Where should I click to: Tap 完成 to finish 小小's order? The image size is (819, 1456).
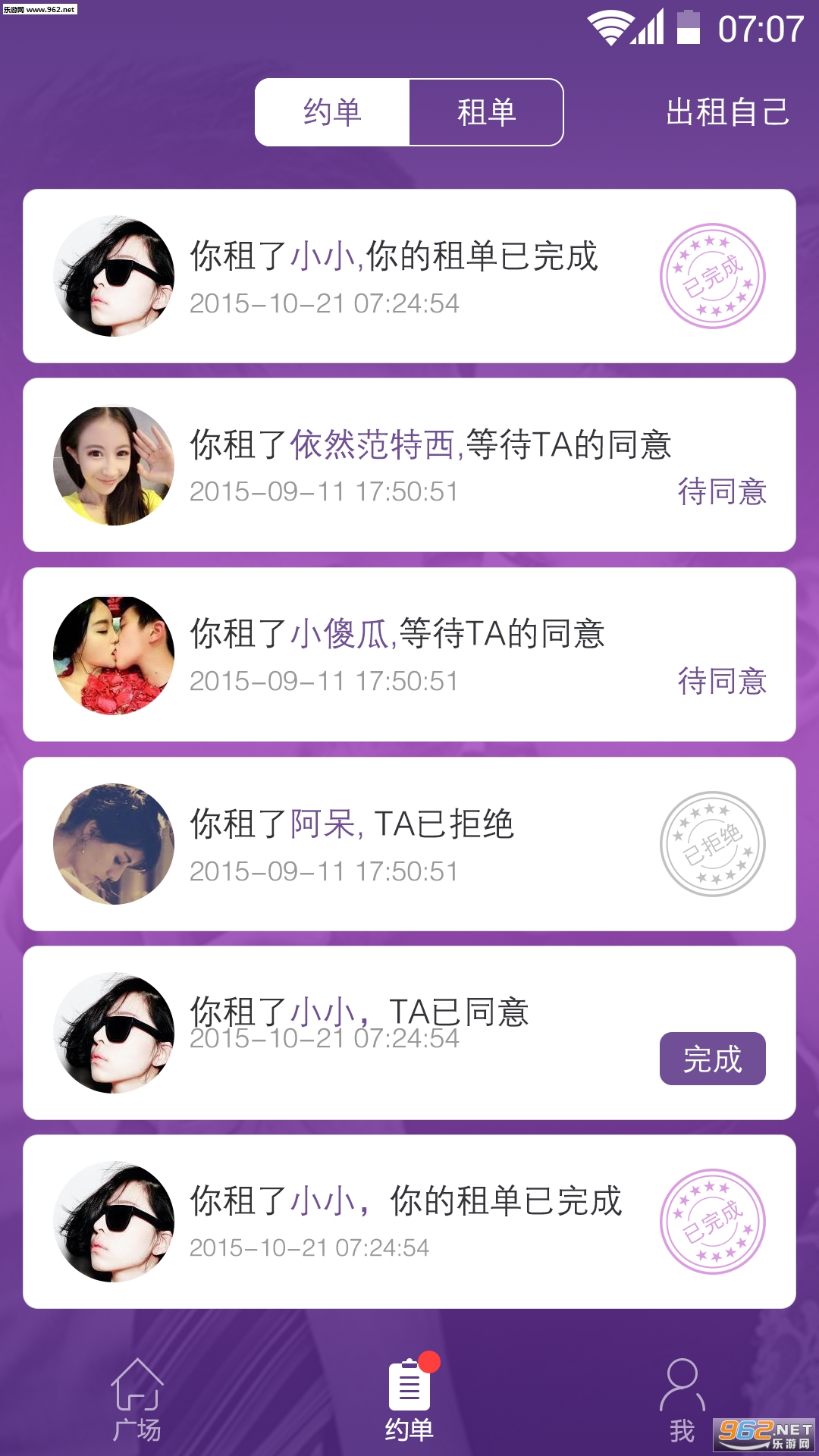(712, 1059)
